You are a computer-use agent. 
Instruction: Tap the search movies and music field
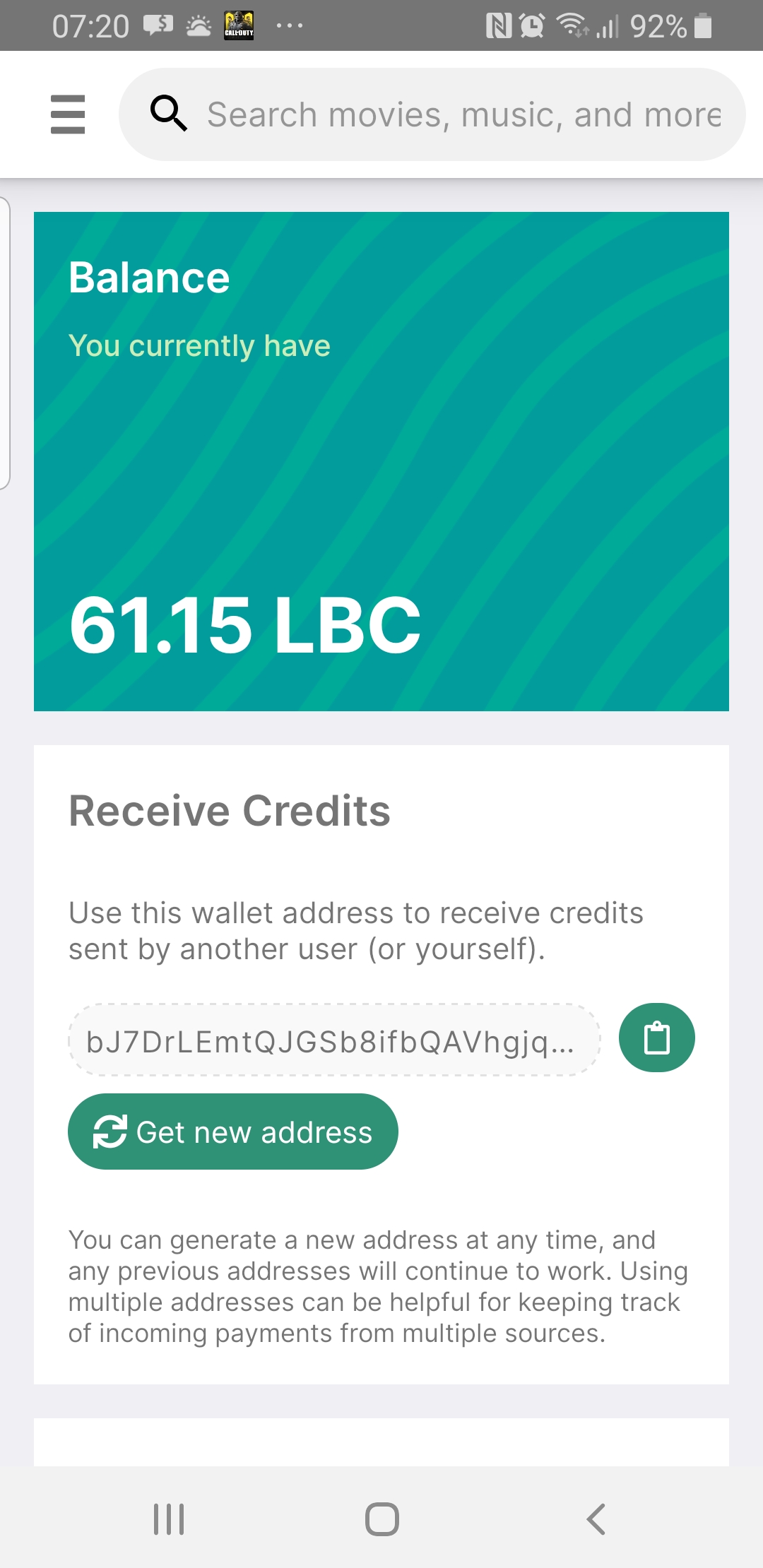point(463,114)
